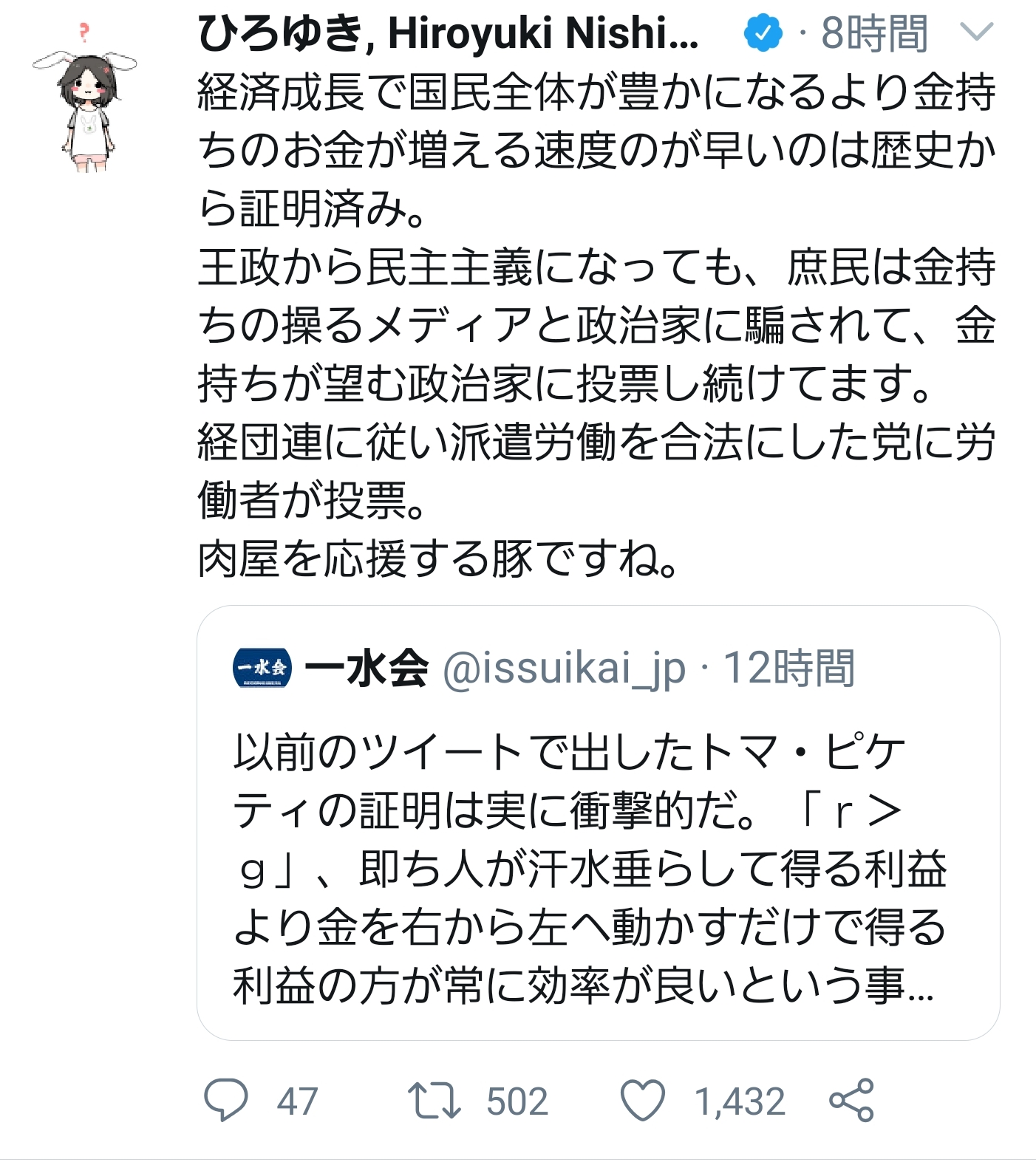The image size is (1036, 1162).
Task: Expand the tweet options chevron
Action: tap(975, 32)
